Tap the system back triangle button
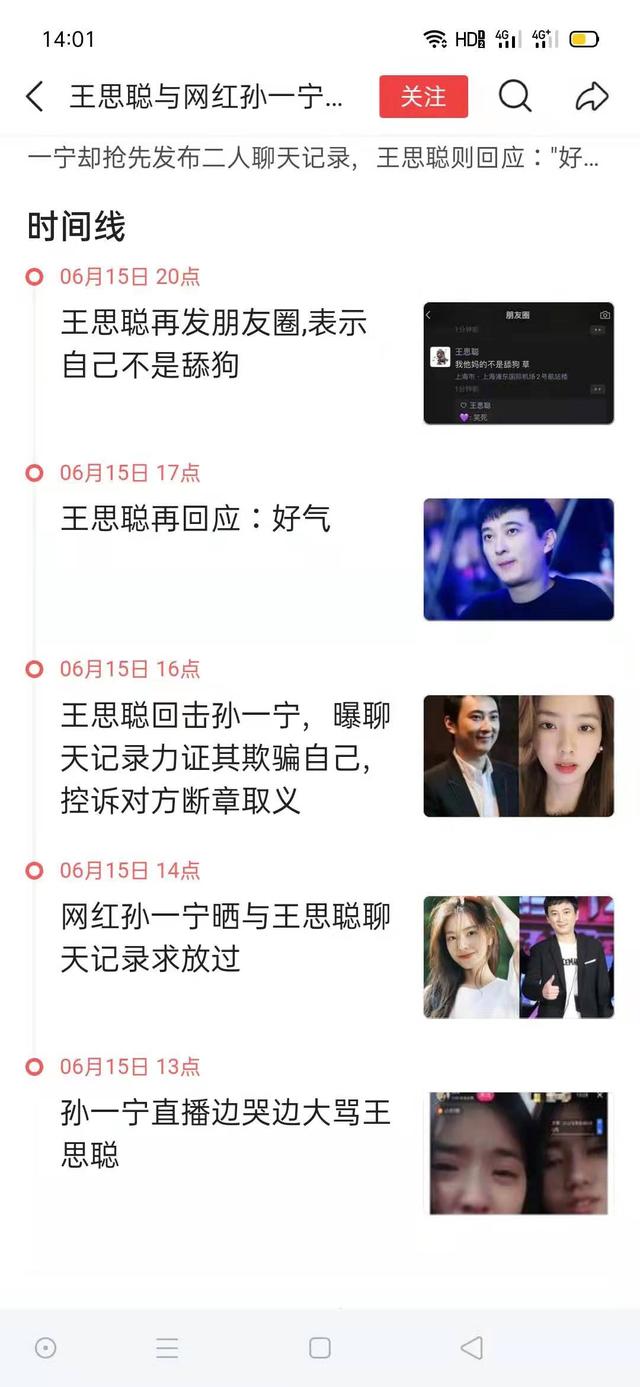Screen dimensions: 640x1387 pos(471,1348)
